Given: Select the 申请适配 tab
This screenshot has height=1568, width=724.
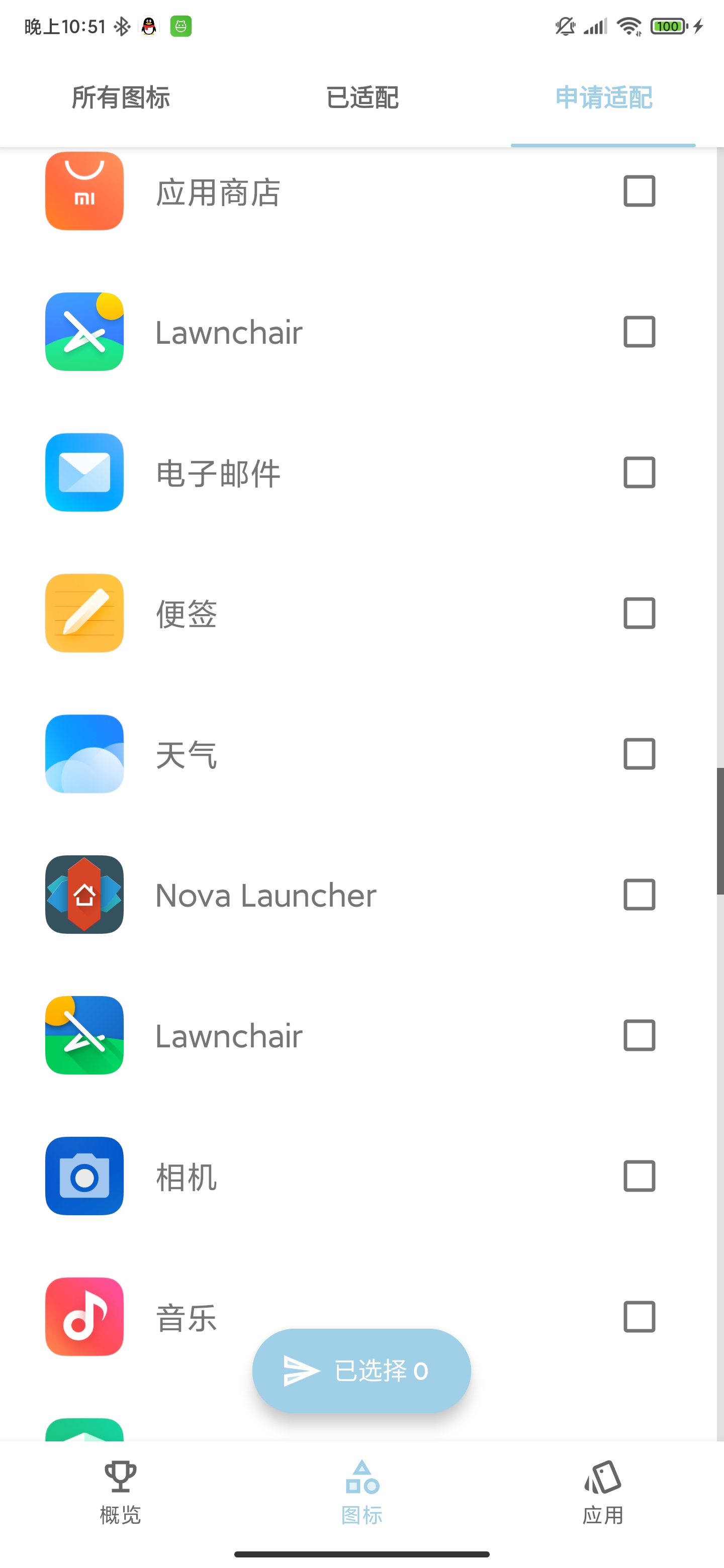Looking at the screenshot, I should click(x=603, y=97).
